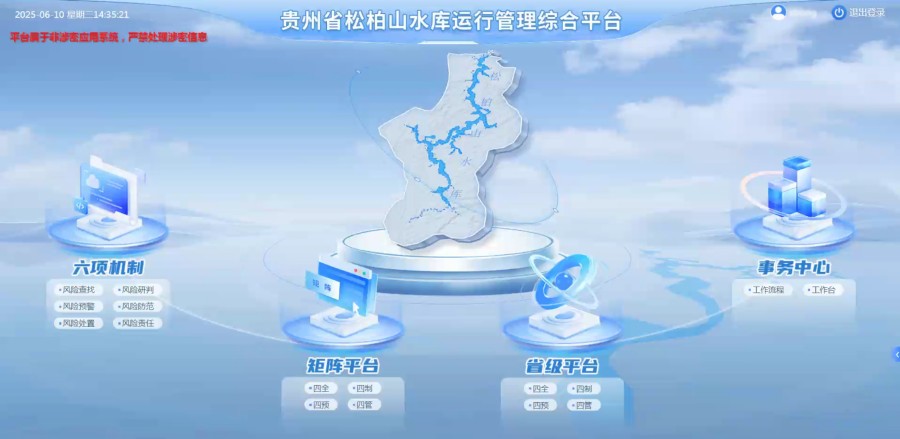The width and height of the screenshot is (900, 439).
Task: Open 工作台 in 事务中心
Action: point(821,290)
